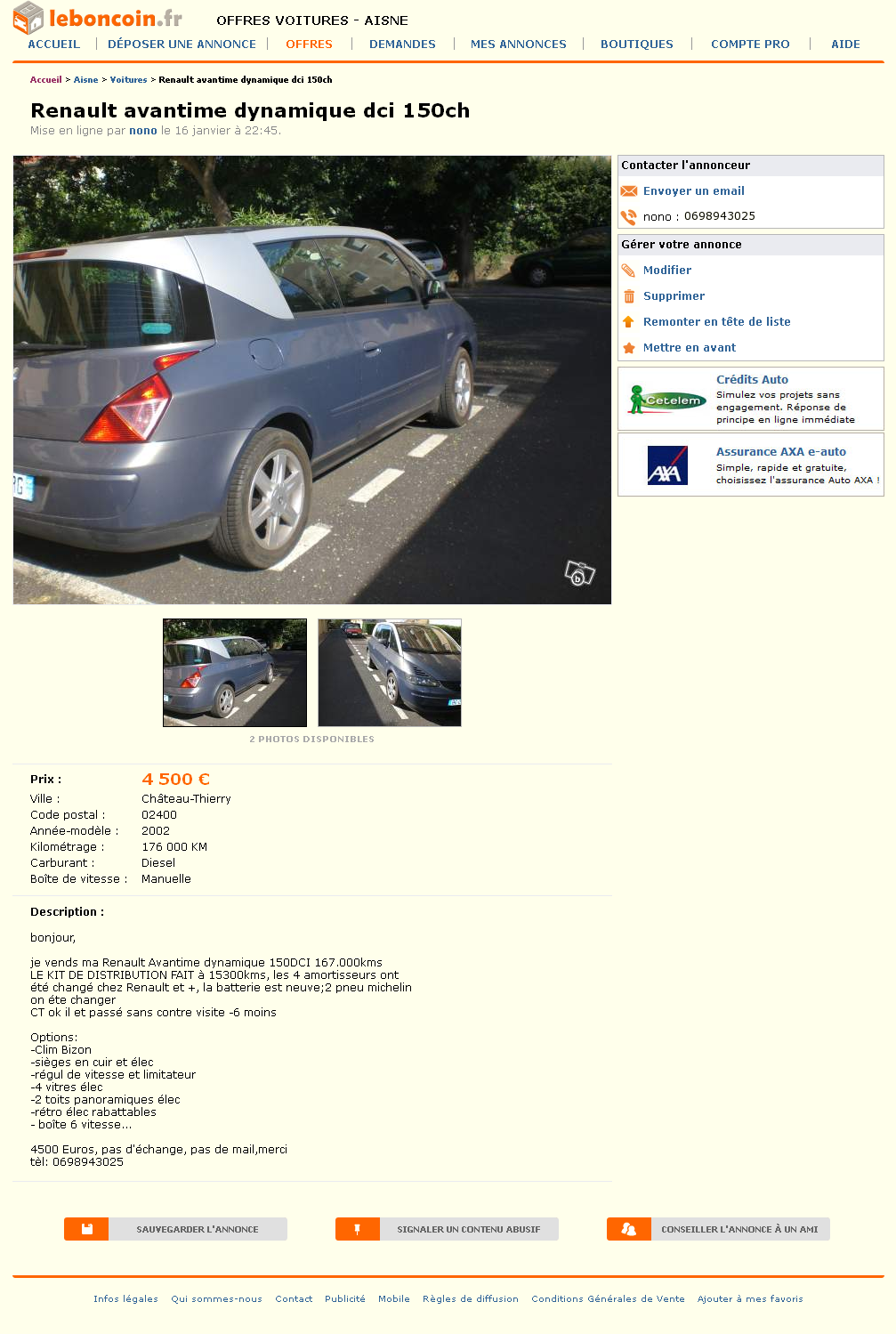Open seller profile link nono
Screen dimensions: 896x1334
[142, 131]
